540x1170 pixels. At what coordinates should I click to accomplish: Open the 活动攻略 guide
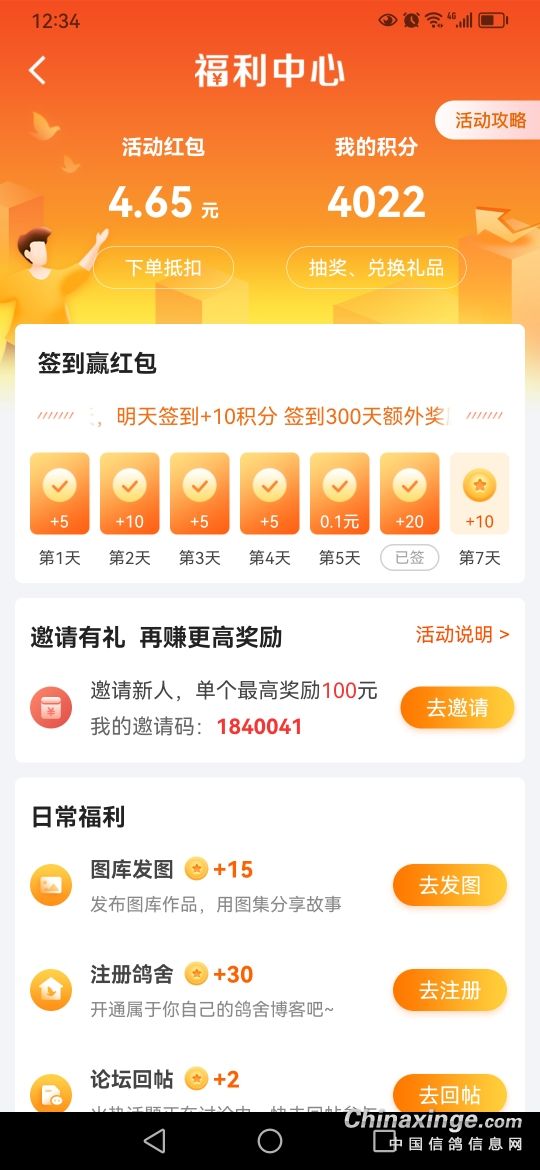tap(489, 121)
